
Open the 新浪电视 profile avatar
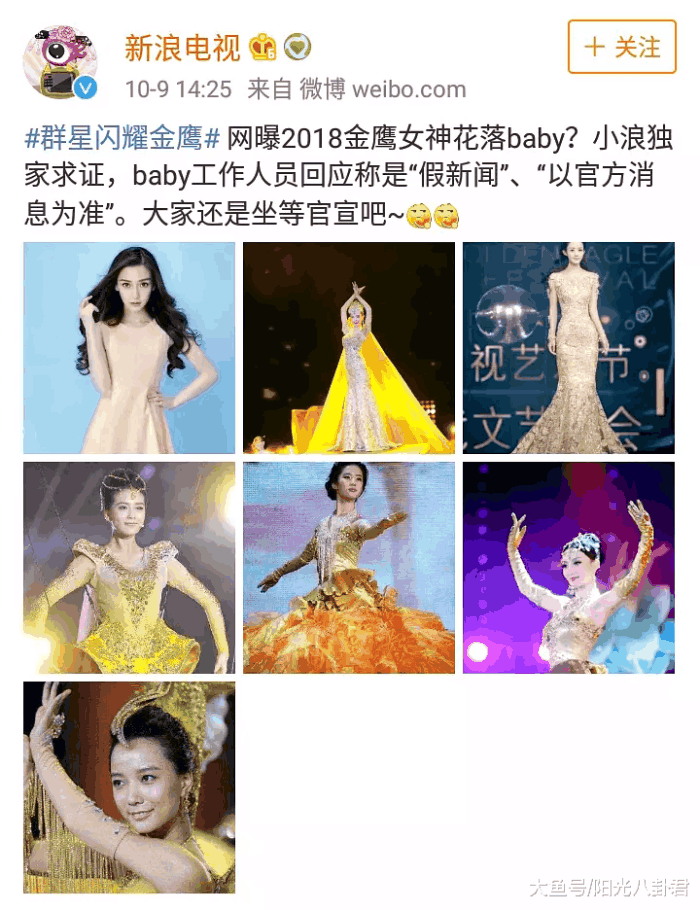coord(61,63)
